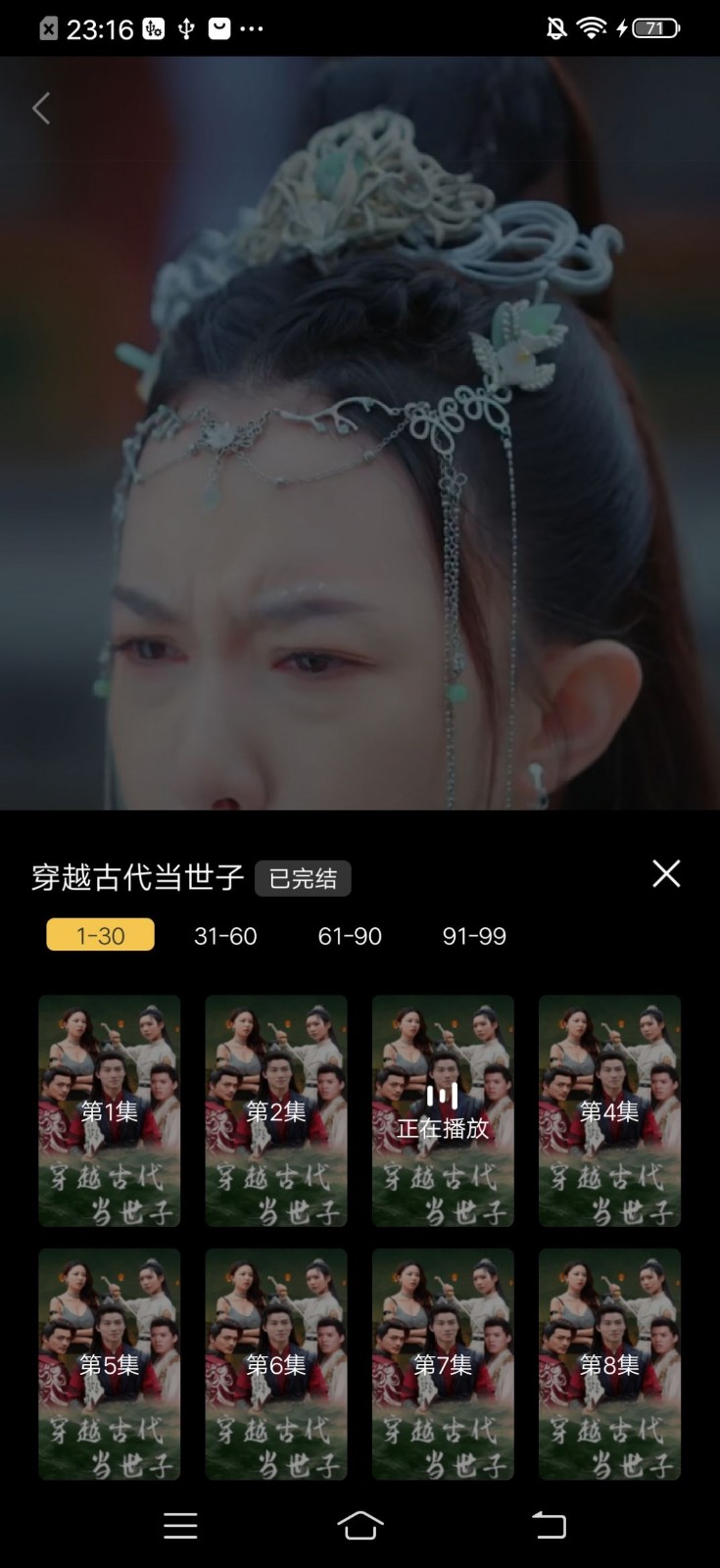Play episode 第2集
This screenshot has width=720, height=1568.
pos(275,1110)
